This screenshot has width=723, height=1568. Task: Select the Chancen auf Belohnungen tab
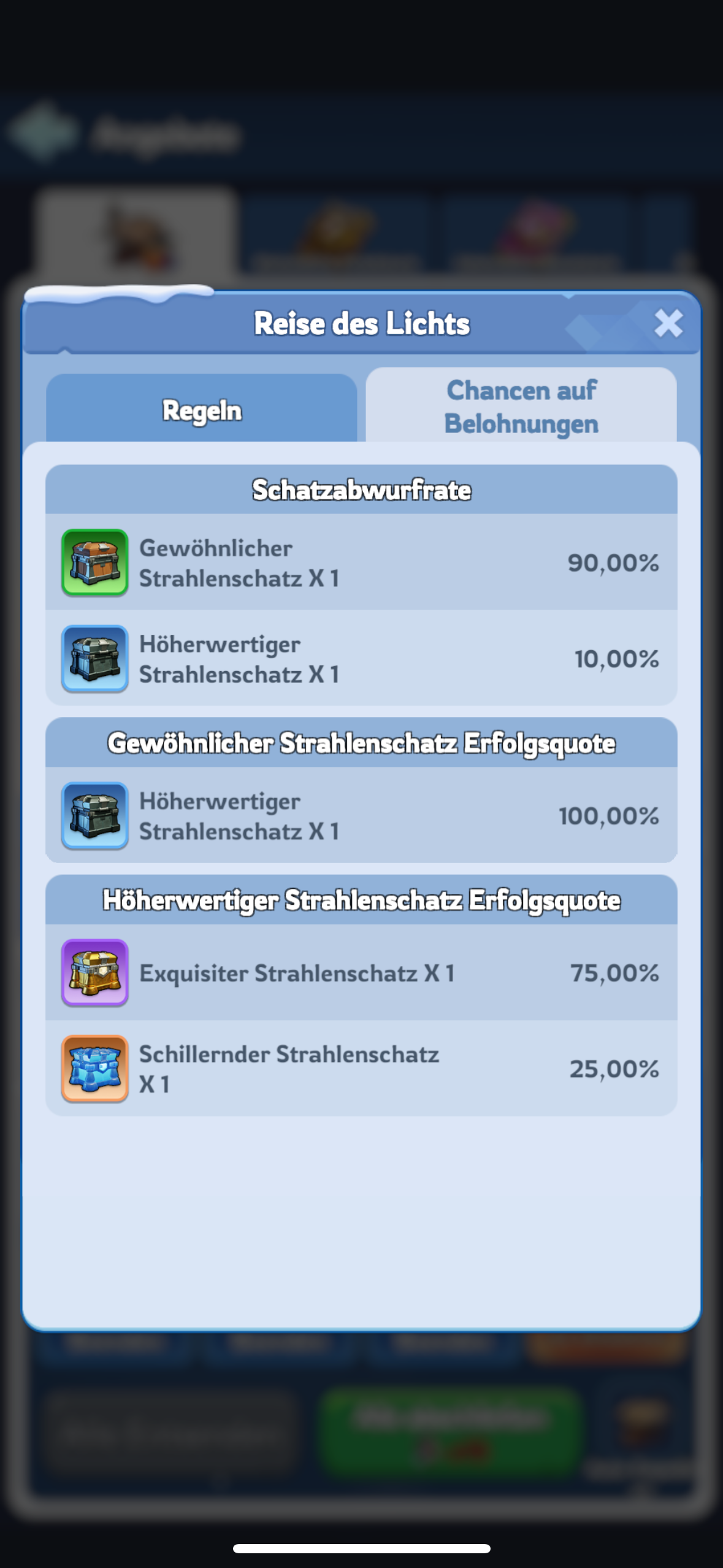point(521,406)
